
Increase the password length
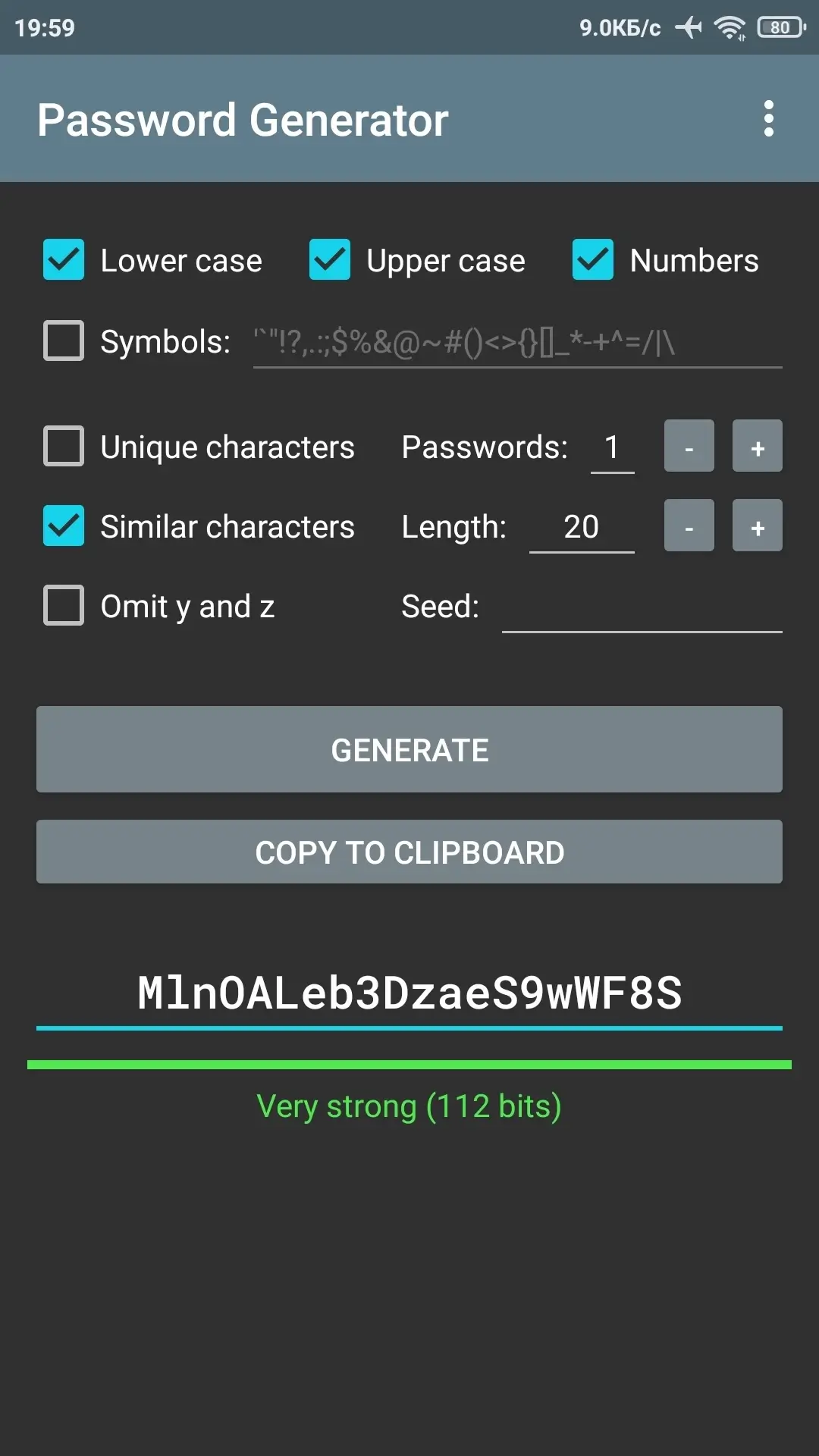757,526
